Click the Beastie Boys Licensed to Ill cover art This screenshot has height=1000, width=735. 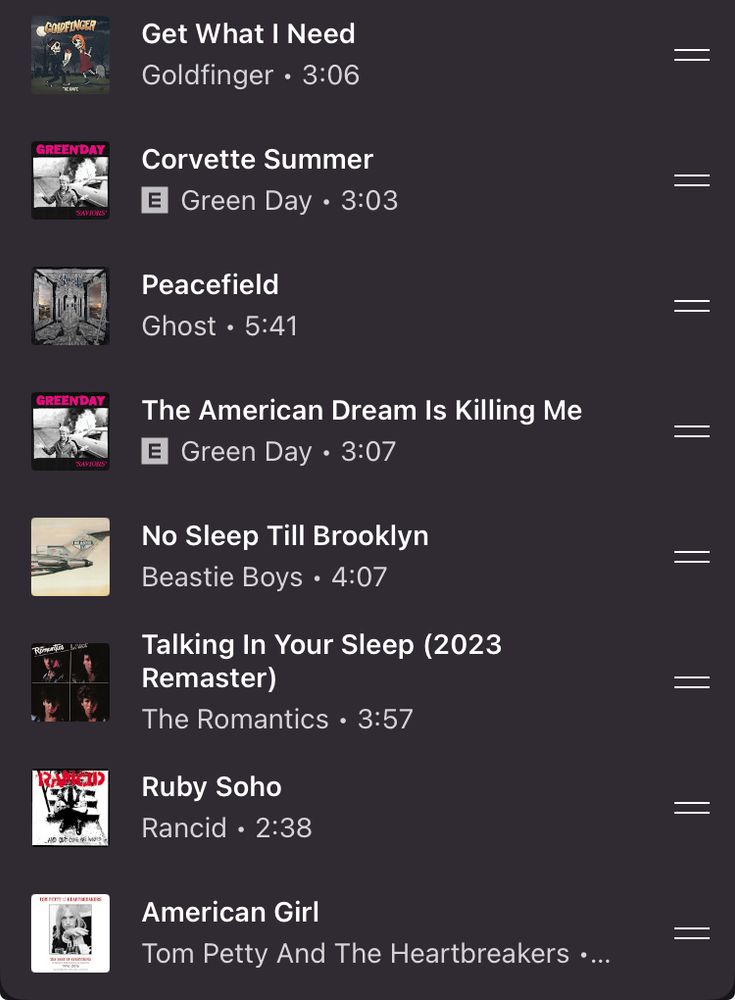70,556
